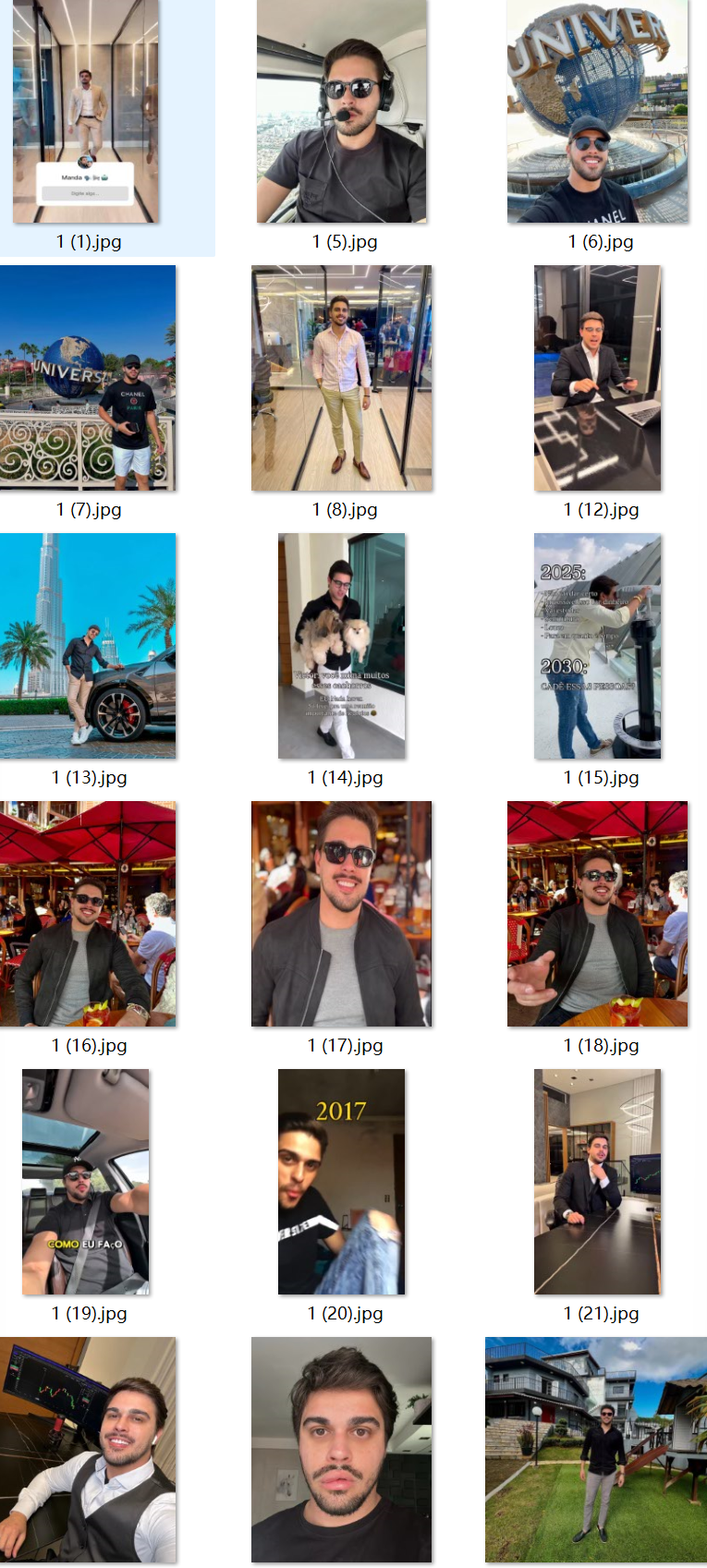The height and width of the screenshot is (1568, 707).
Task: Open the file 1 (17).jpg
Action: coord(342,914)
